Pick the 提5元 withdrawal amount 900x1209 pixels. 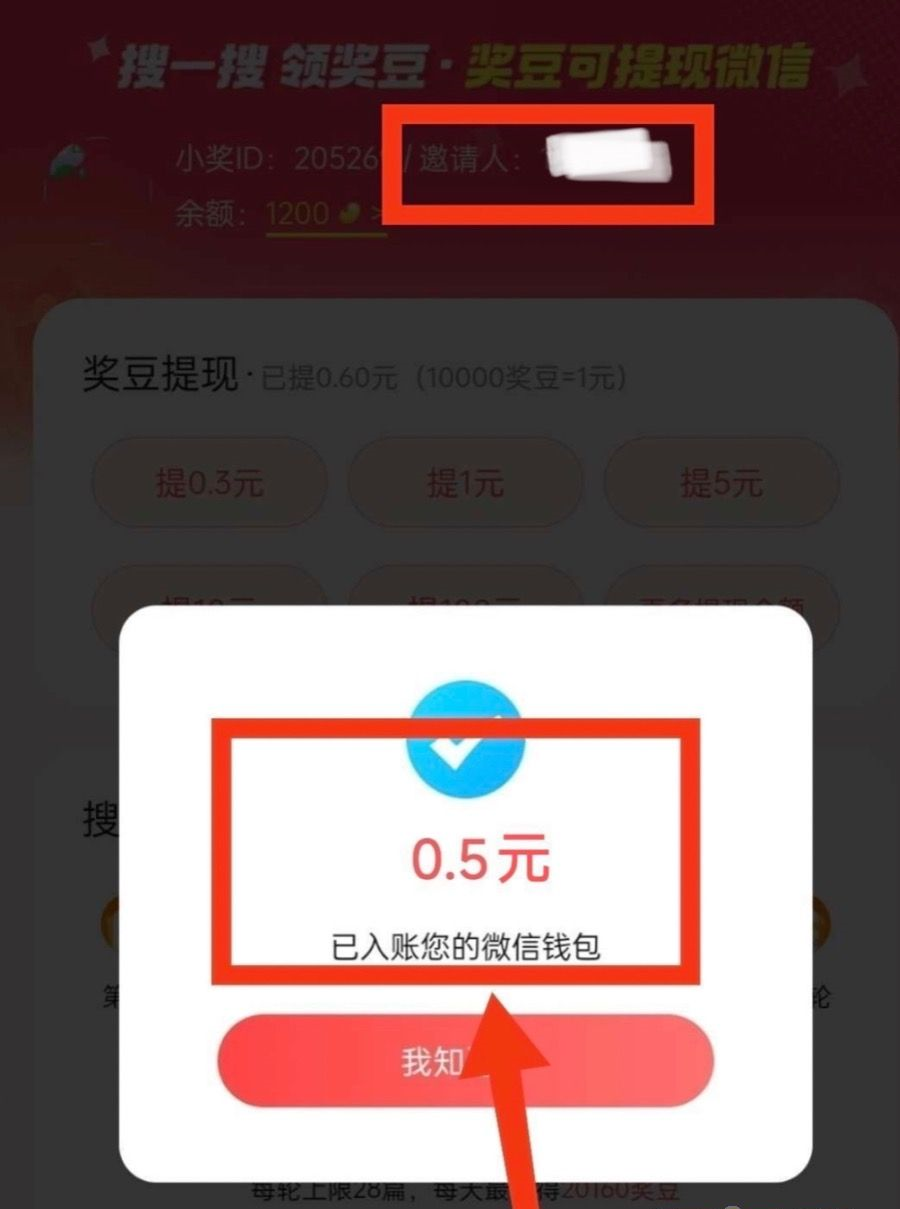[721, 484]
